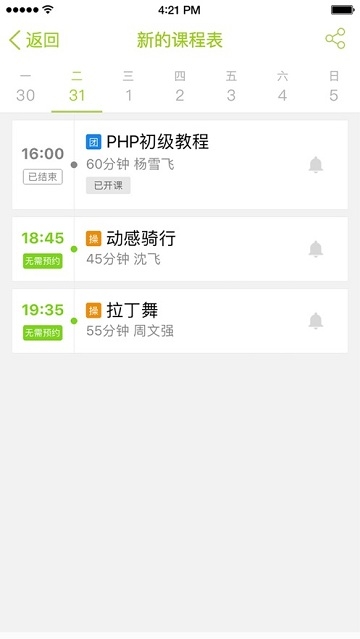Set reminder bell for 动感骑行

point(316,249)
